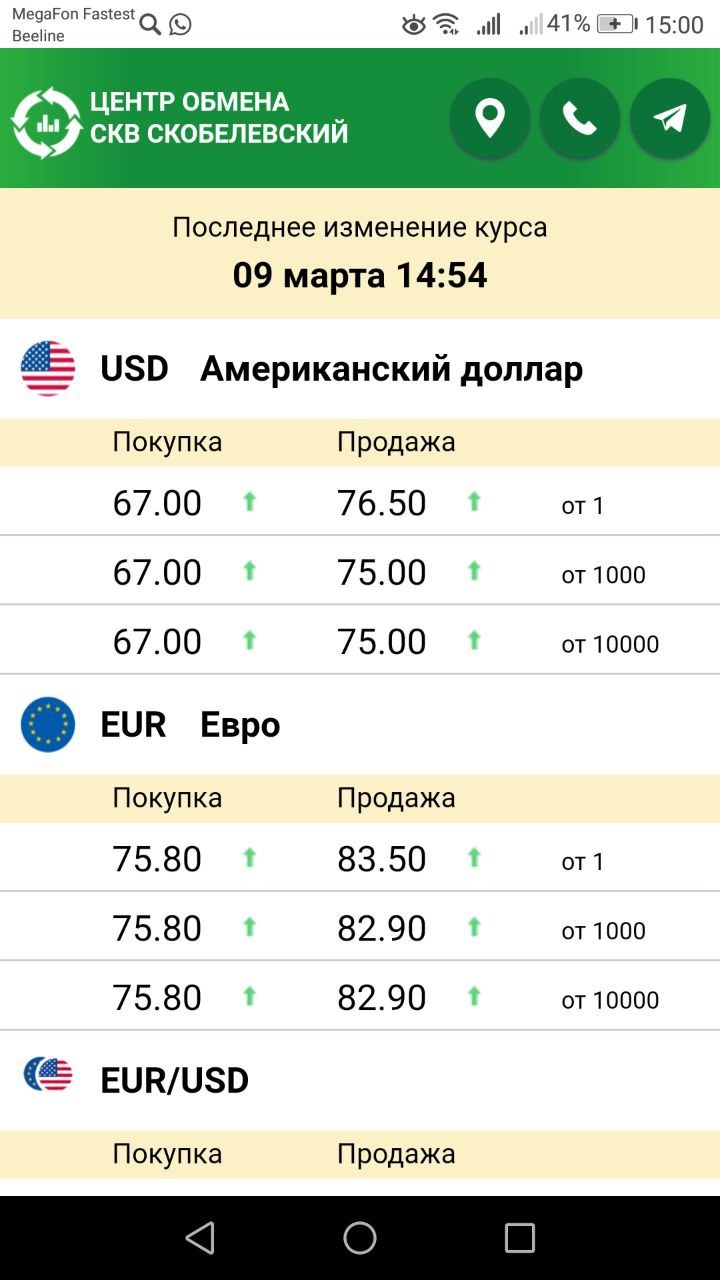Open the recent apps overview
Screen dimensions: 720x1280
[520, 1238]
